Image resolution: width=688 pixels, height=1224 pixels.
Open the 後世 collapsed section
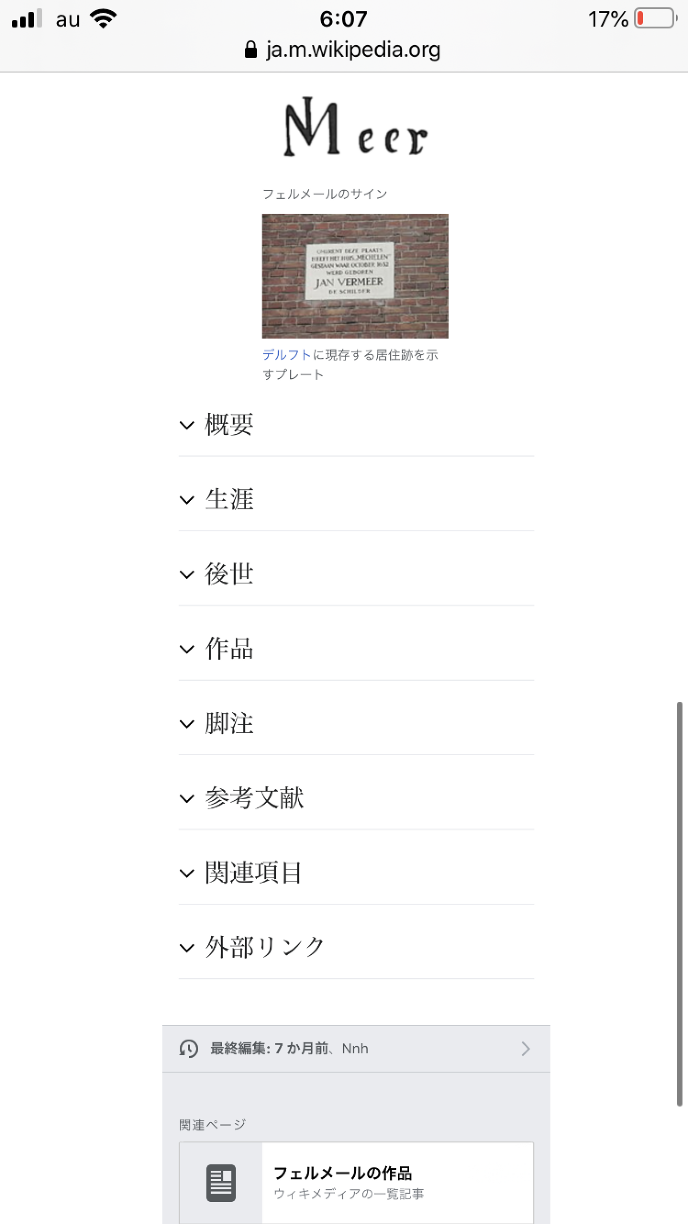pos(229,574)
